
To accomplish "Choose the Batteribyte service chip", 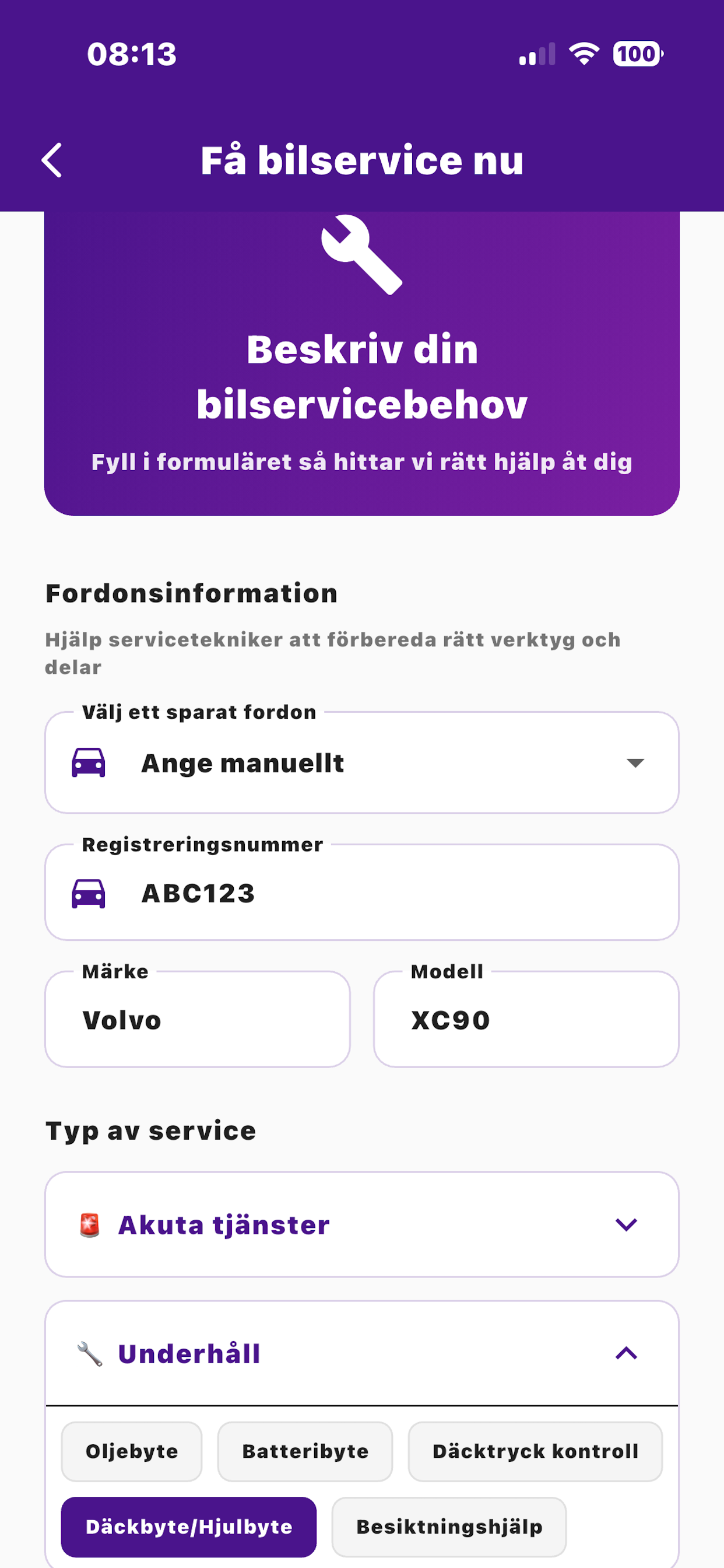I will [305, 1452].
